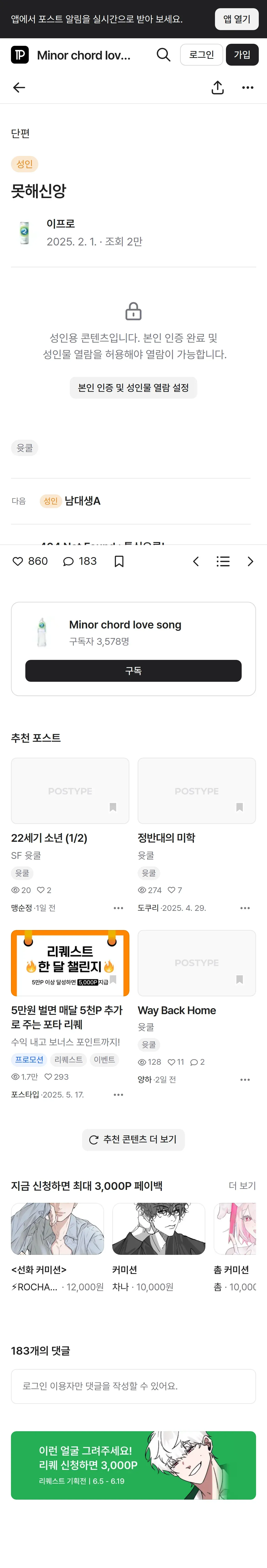Image resolution: width=267 pixels, height=1568 pixels.
Task: Tap 추천 콘텐츠 더 보기
Action: coord(133,1139)
